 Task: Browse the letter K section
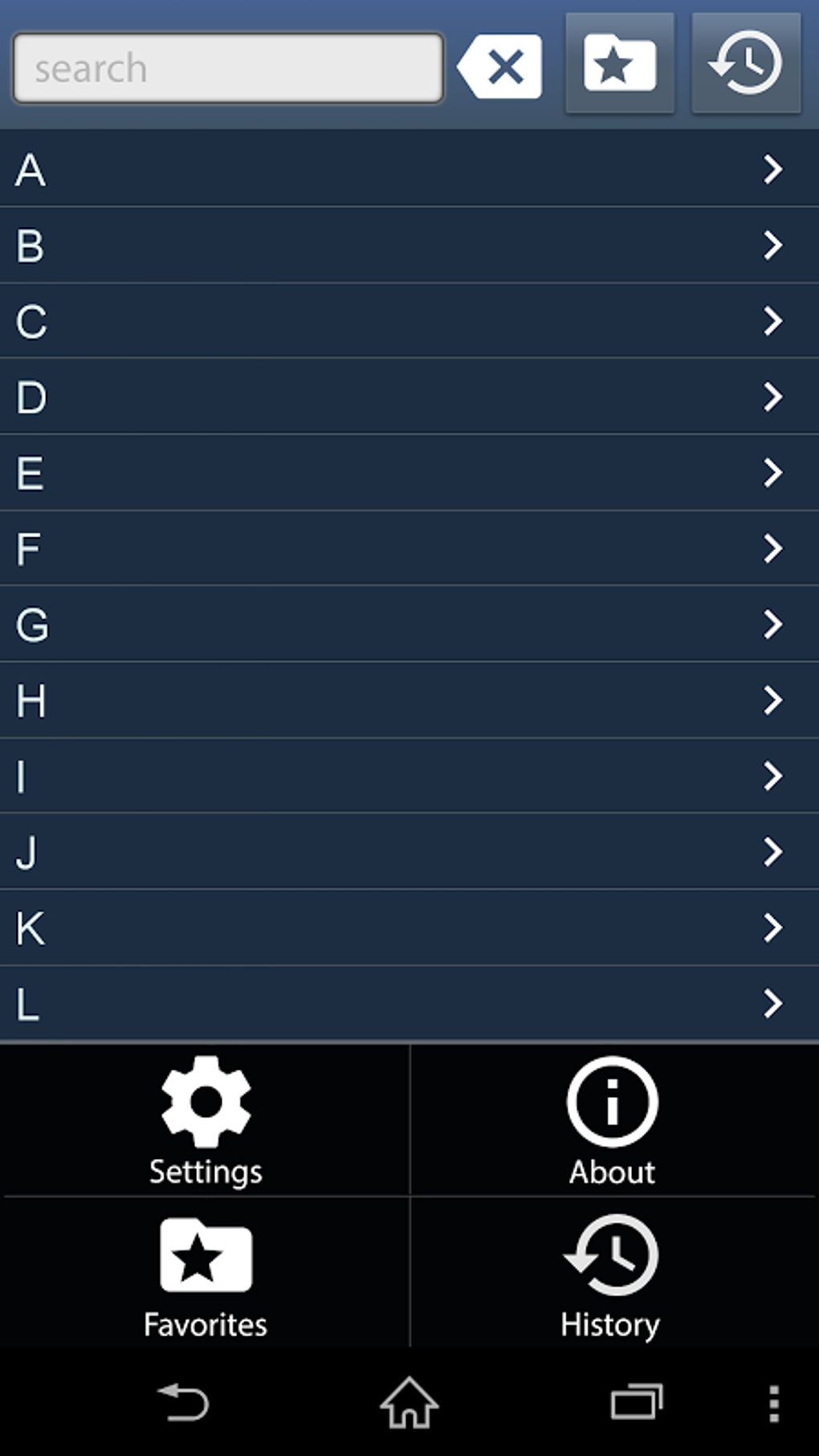[409, 928]
